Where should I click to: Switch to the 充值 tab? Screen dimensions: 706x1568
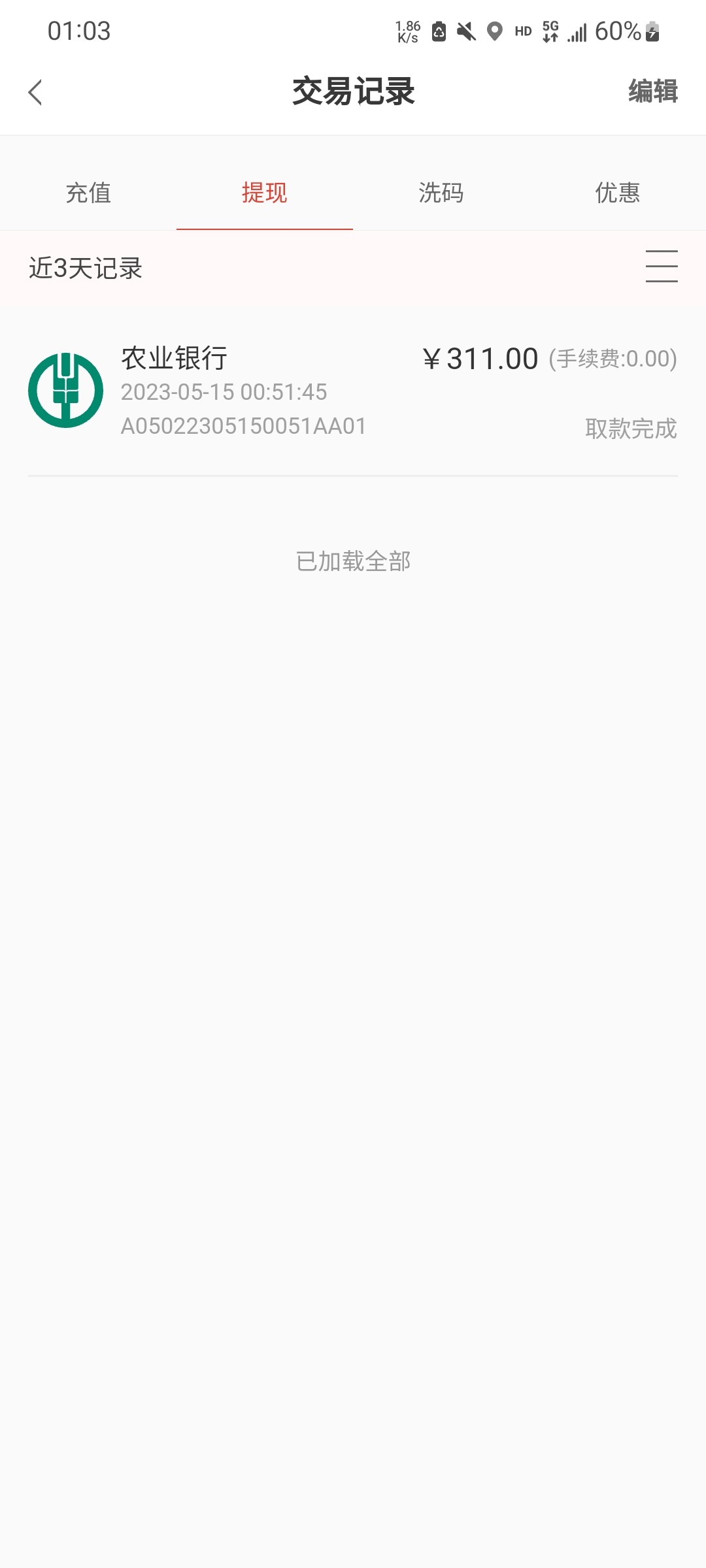tap(88, 193)
